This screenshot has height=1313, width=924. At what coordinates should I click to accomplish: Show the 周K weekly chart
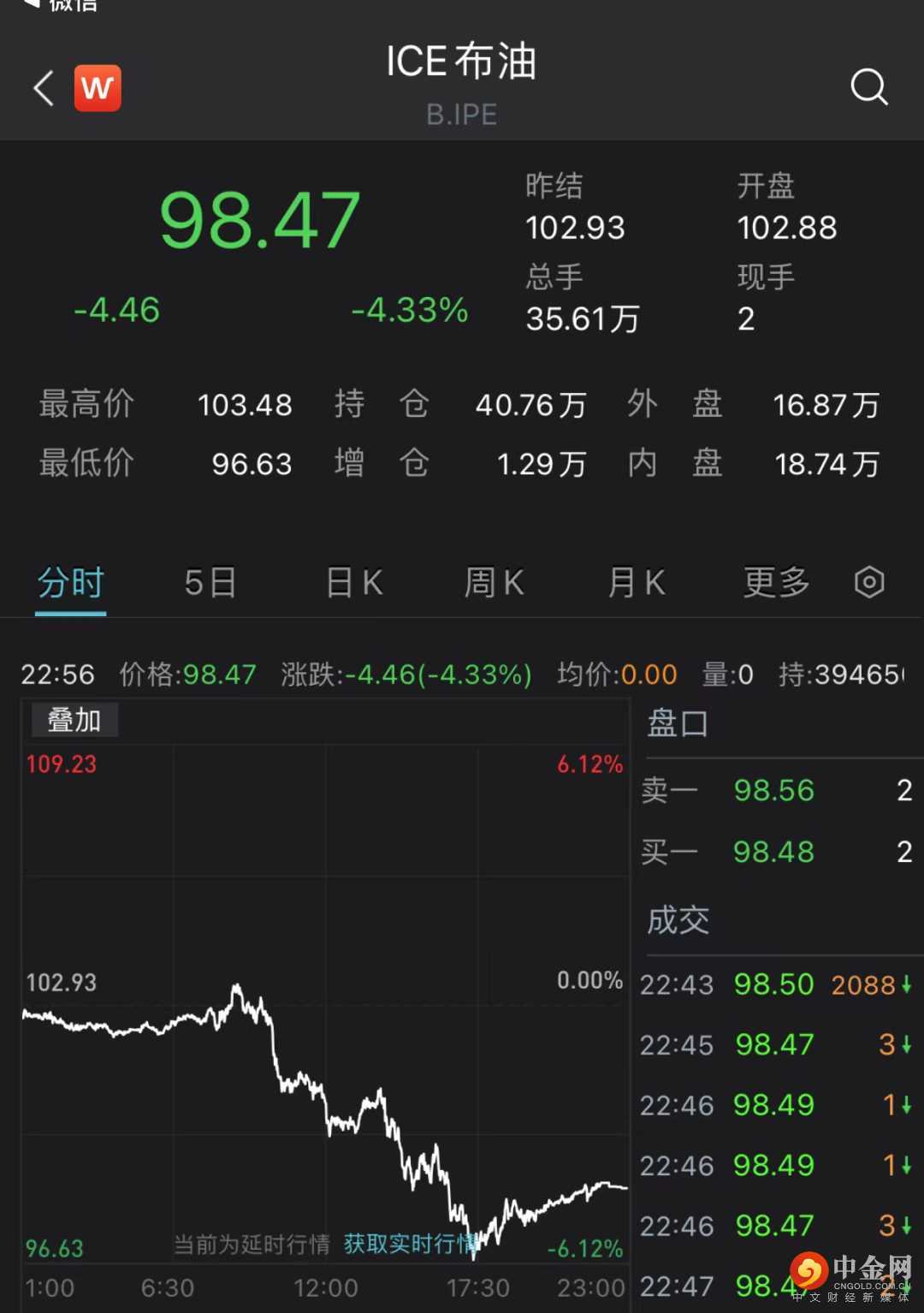(x=494, y=583)
